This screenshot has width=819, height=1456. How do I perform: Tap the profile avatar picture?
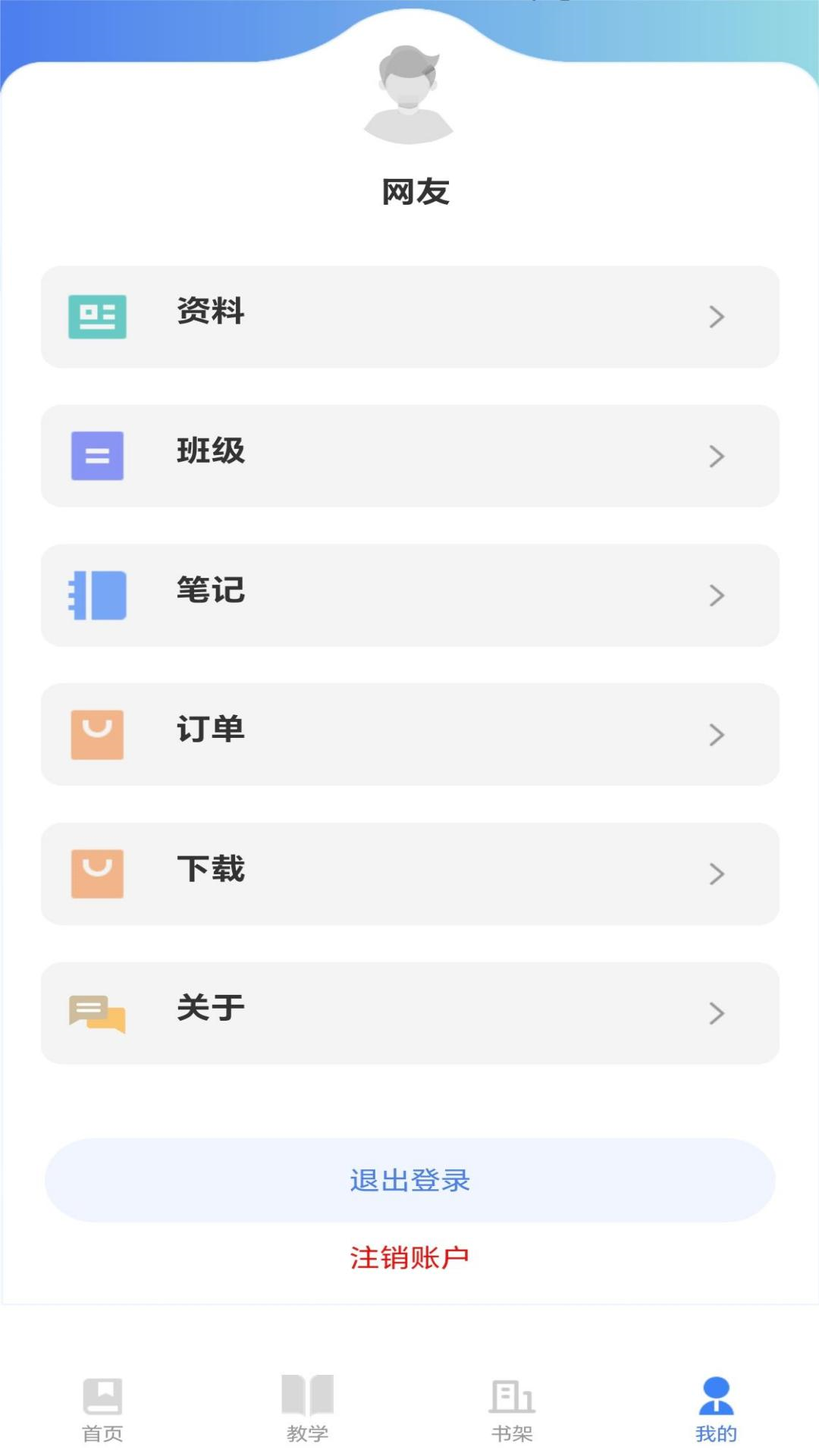[409, 95]
